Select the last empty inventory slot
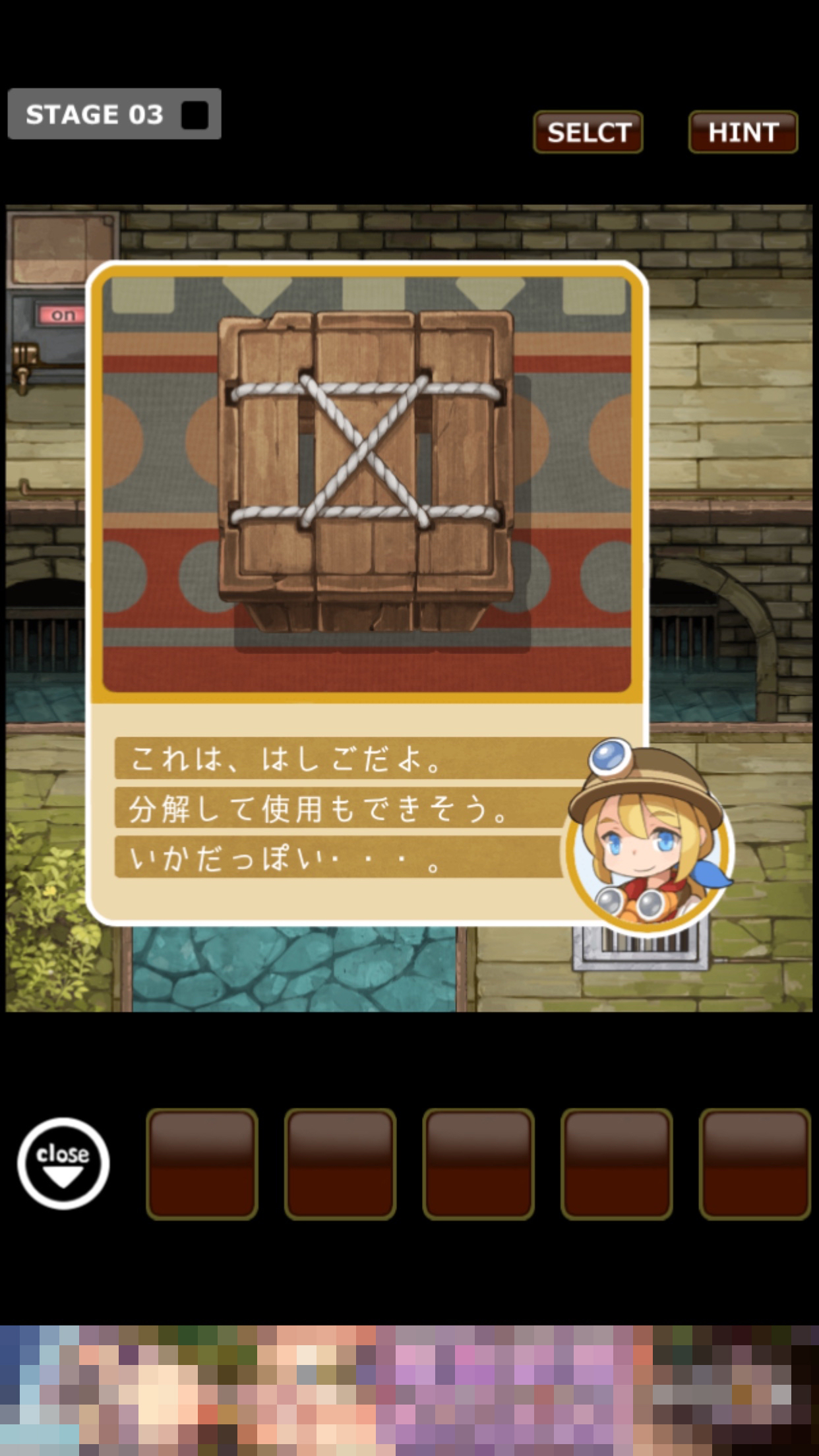 click(x=754, y=1163)
